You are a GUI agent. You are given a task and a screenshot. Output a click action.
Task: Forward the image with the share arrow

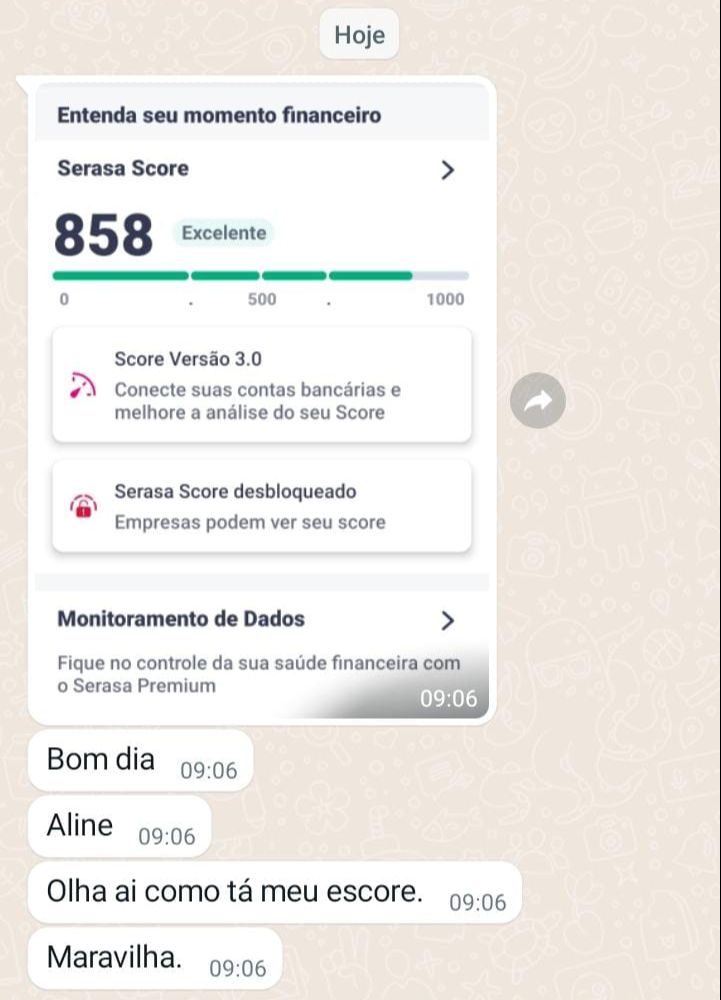[538, 402]
